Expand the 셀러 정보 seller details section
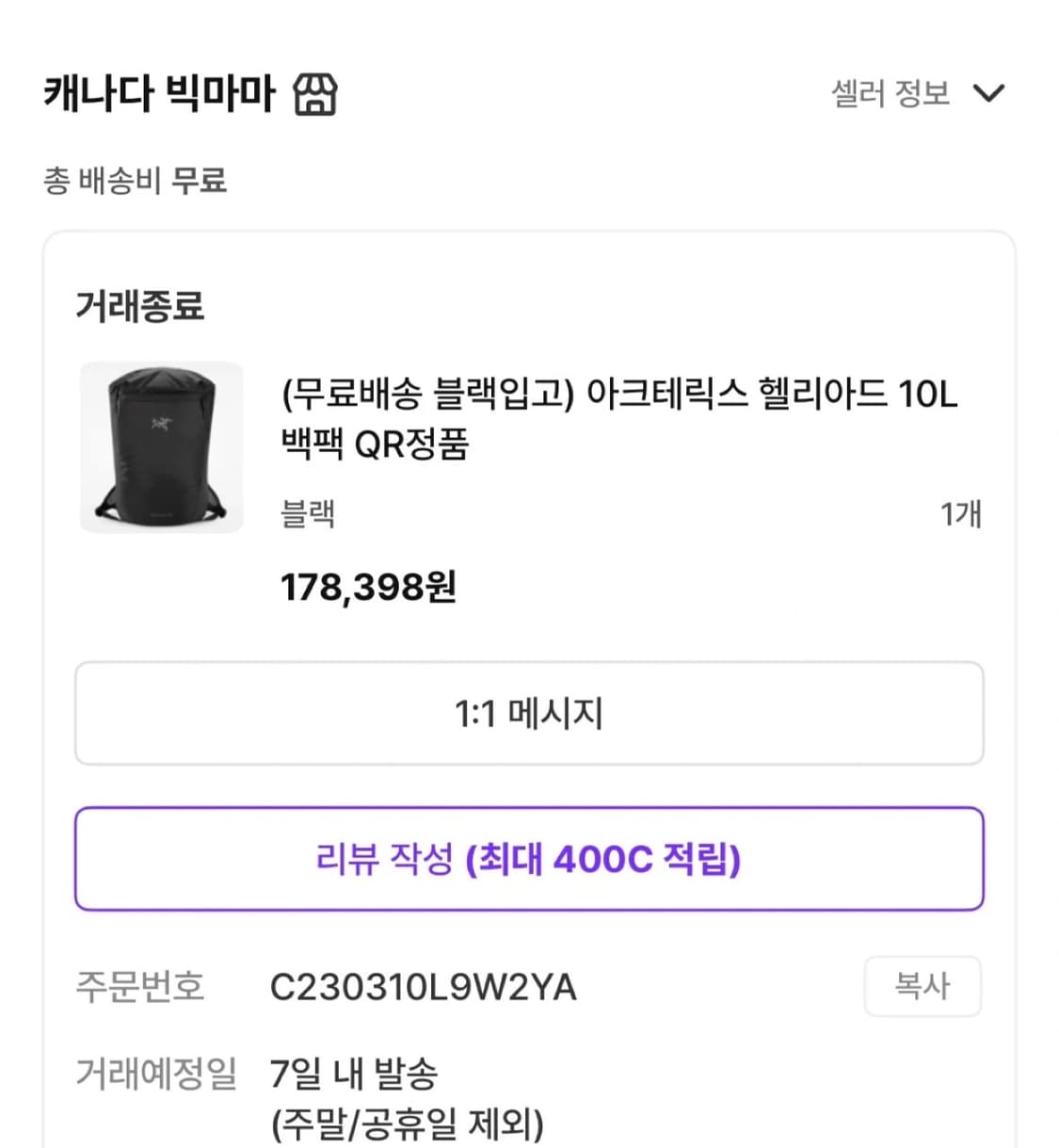1059x1148 pixels. (x=892, y=92)
